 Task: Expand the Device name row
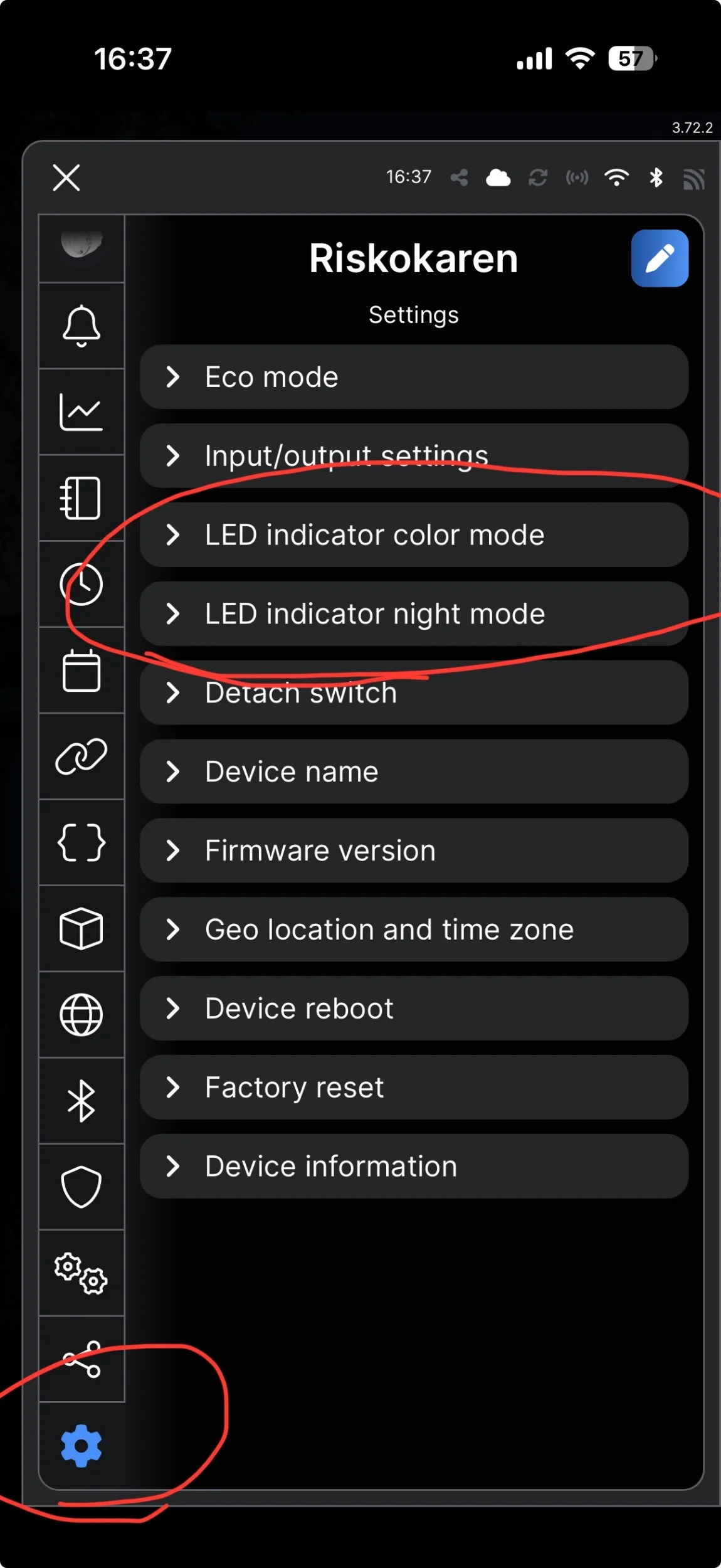tap(414, 772)
